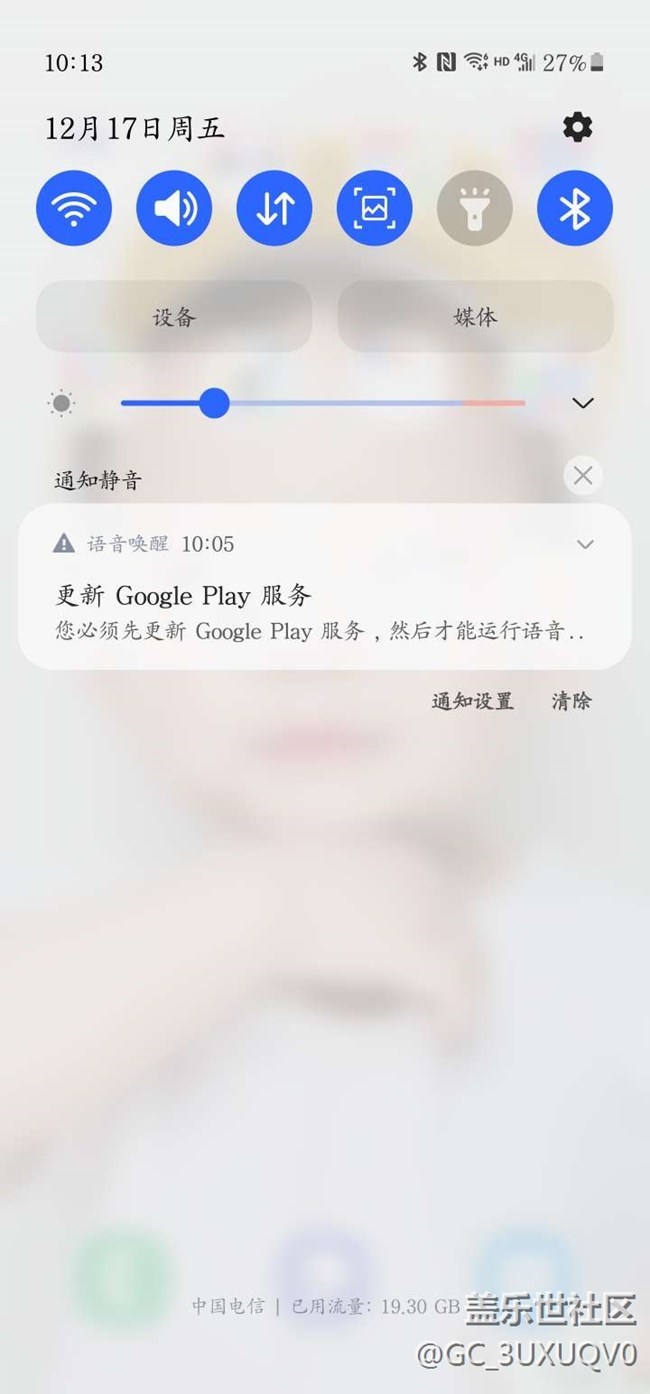Viewport: 650px width, 1394px height.
Task: Toggle mobile data quick setting
Action: (274, 208)
